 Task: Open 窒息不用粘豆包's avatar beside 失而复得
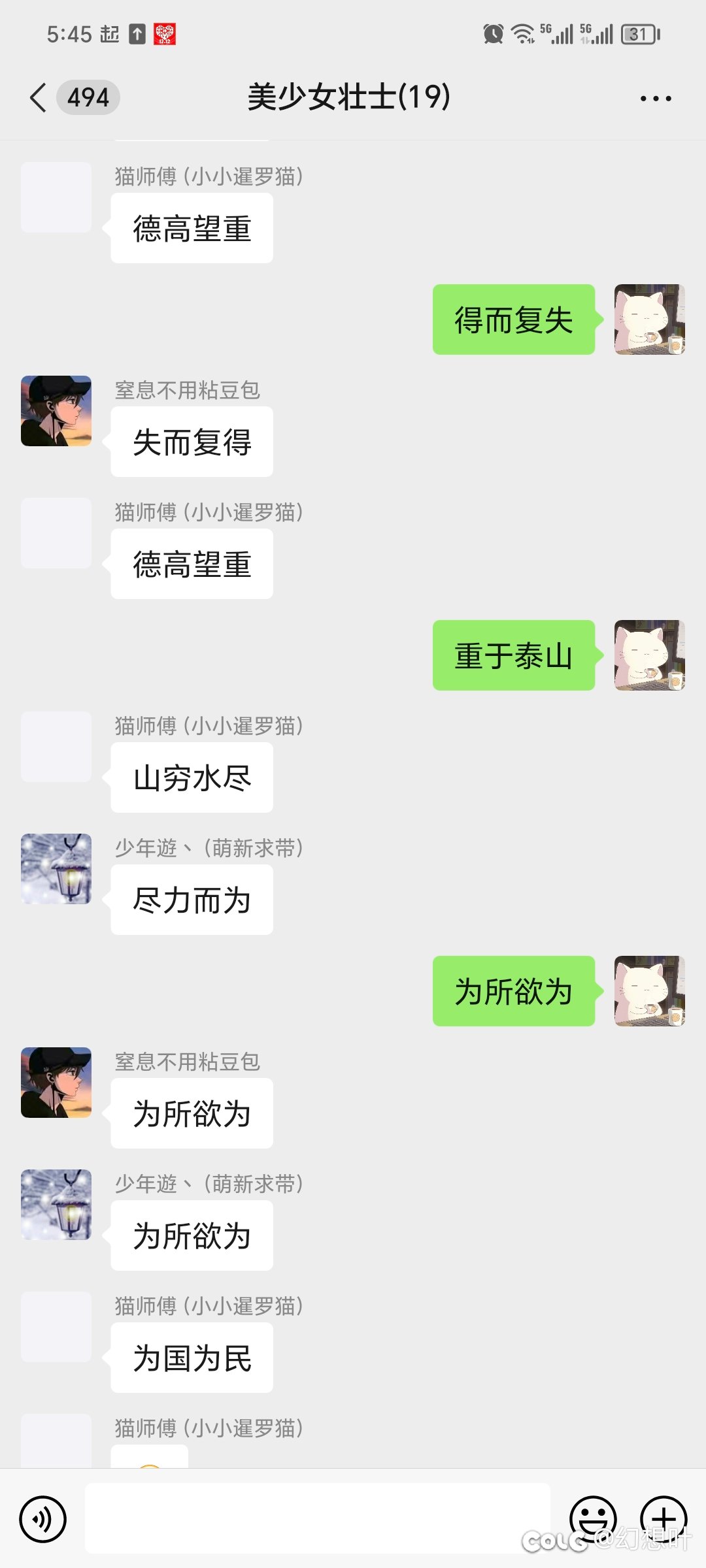[x=56, y=411]
